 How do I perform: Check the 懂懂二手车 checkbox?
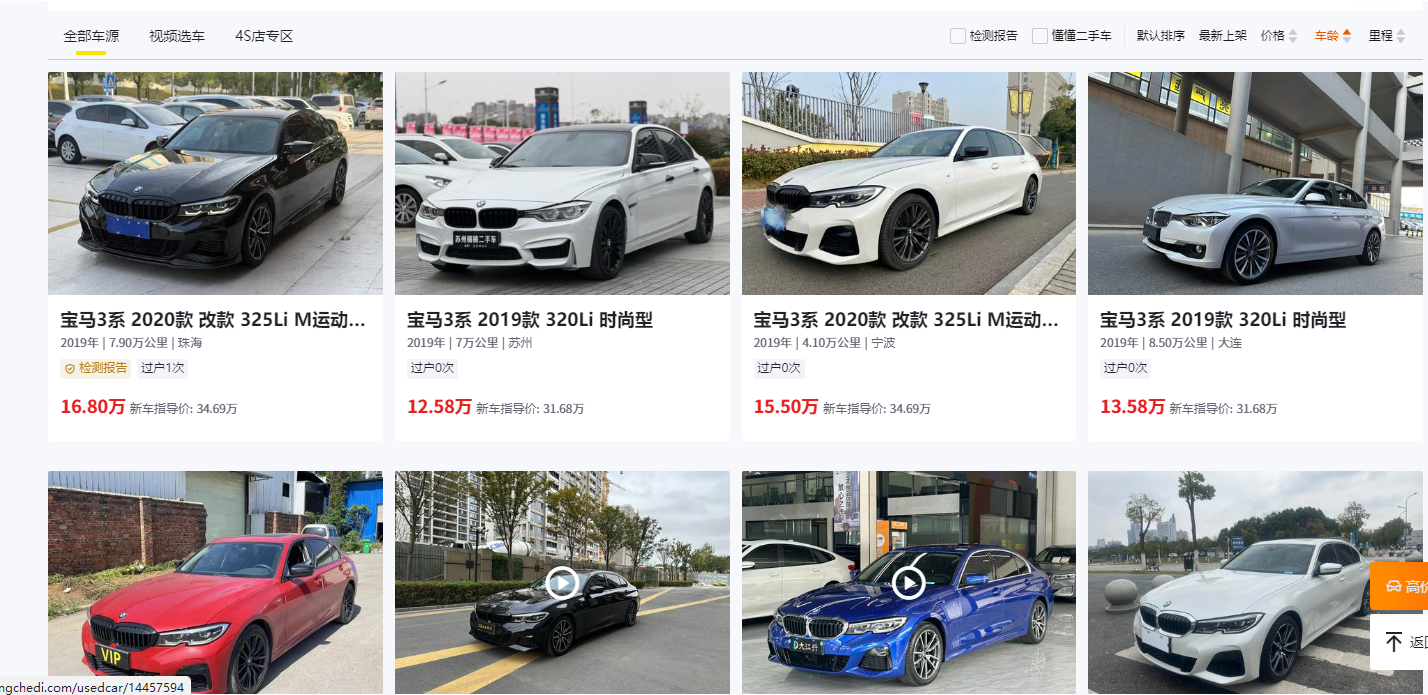click(1040, 36)
